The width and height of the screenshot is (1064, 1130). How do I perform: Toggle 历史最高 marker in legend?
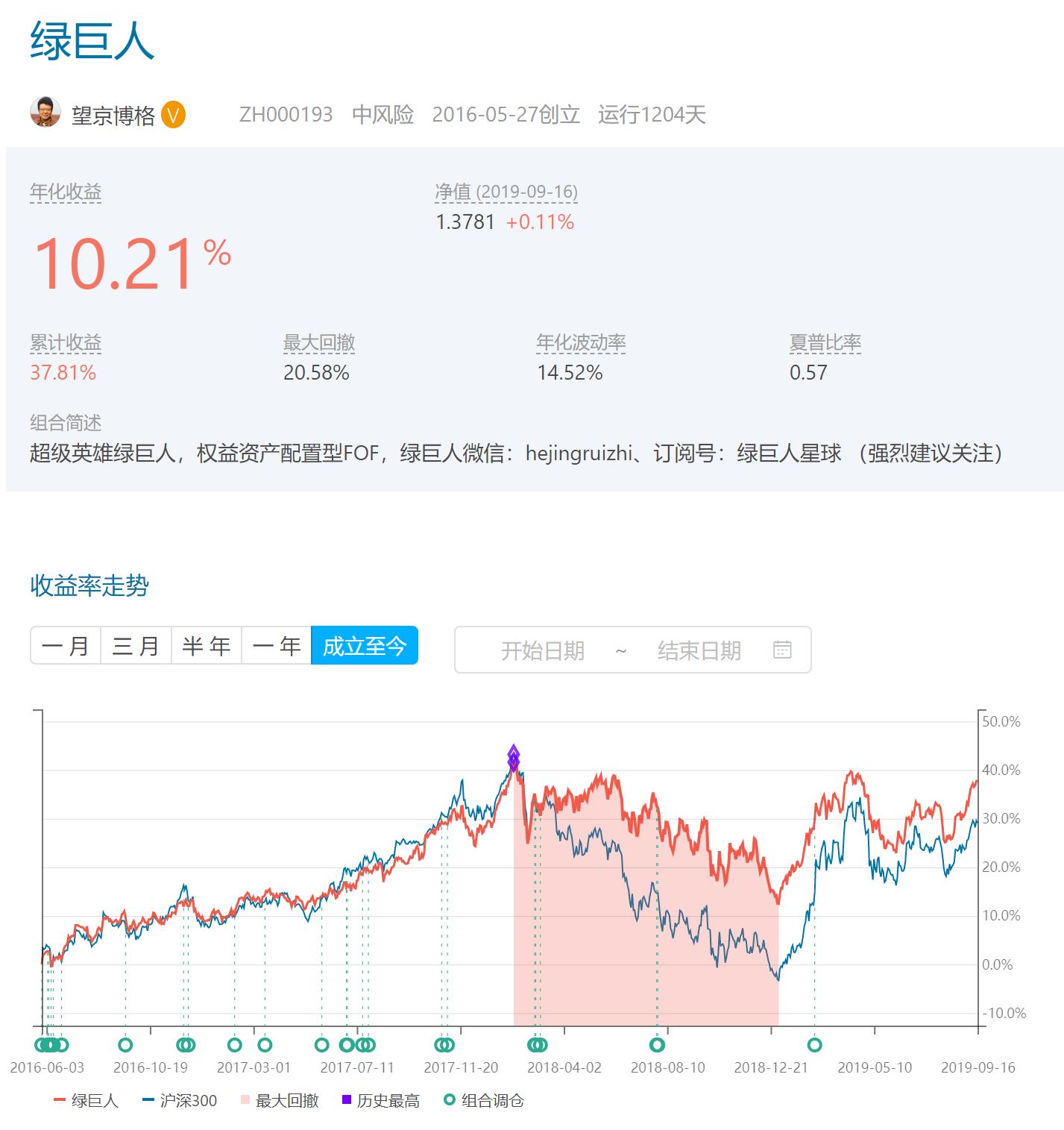(381, 1100)
